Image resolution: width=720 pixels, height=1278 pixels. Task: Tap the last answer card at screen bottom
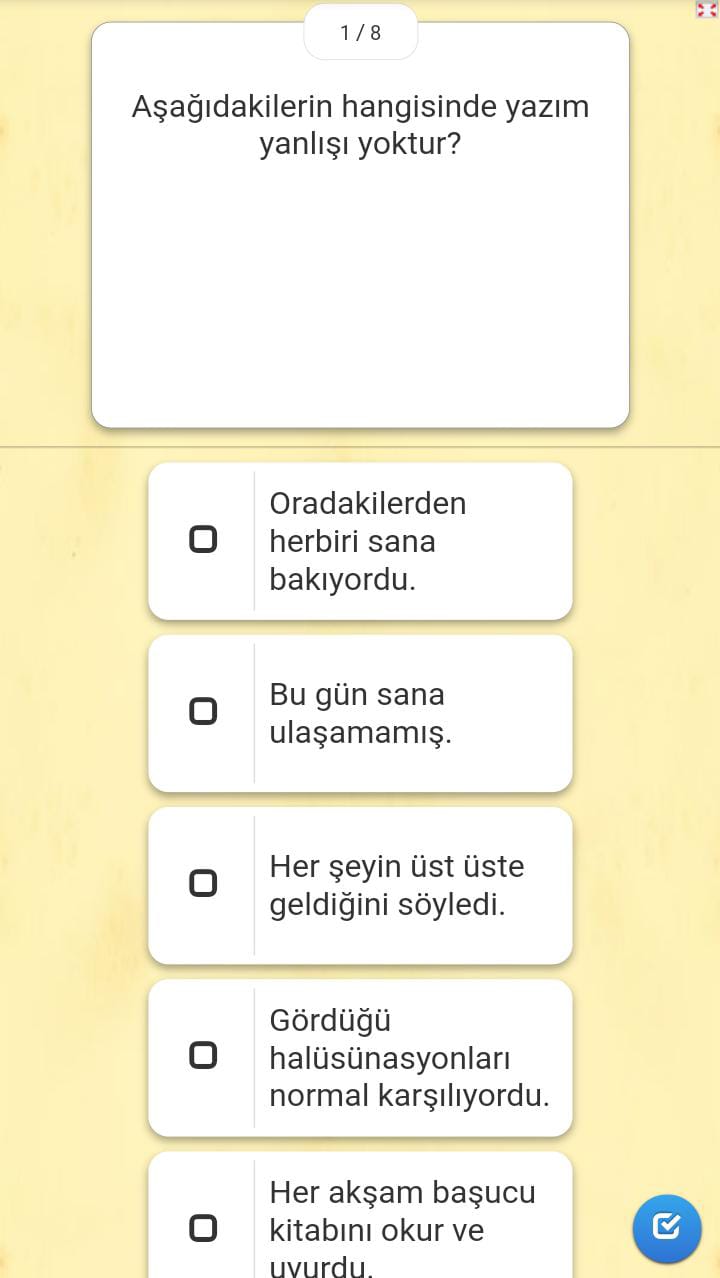tap(360, 1215)
